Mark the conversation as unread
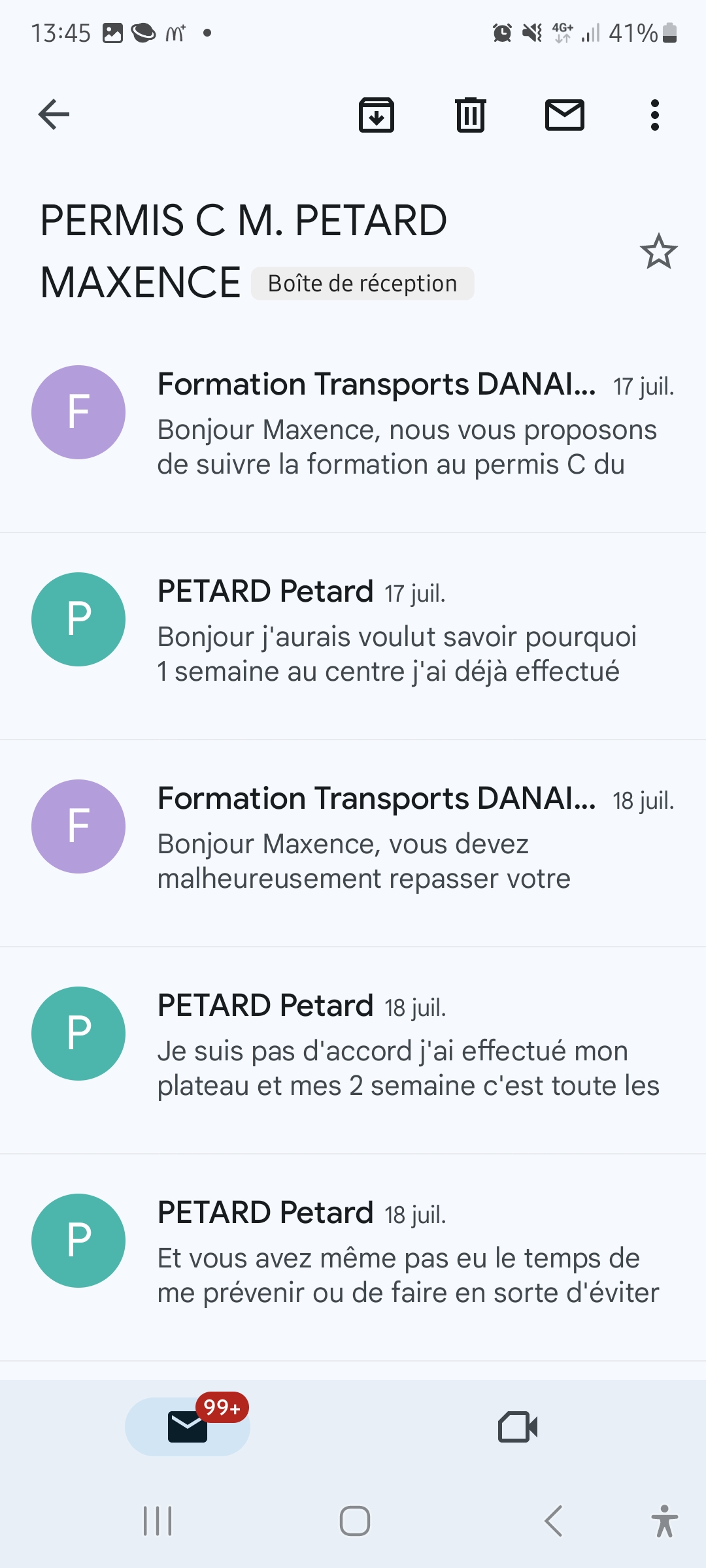 565,115
